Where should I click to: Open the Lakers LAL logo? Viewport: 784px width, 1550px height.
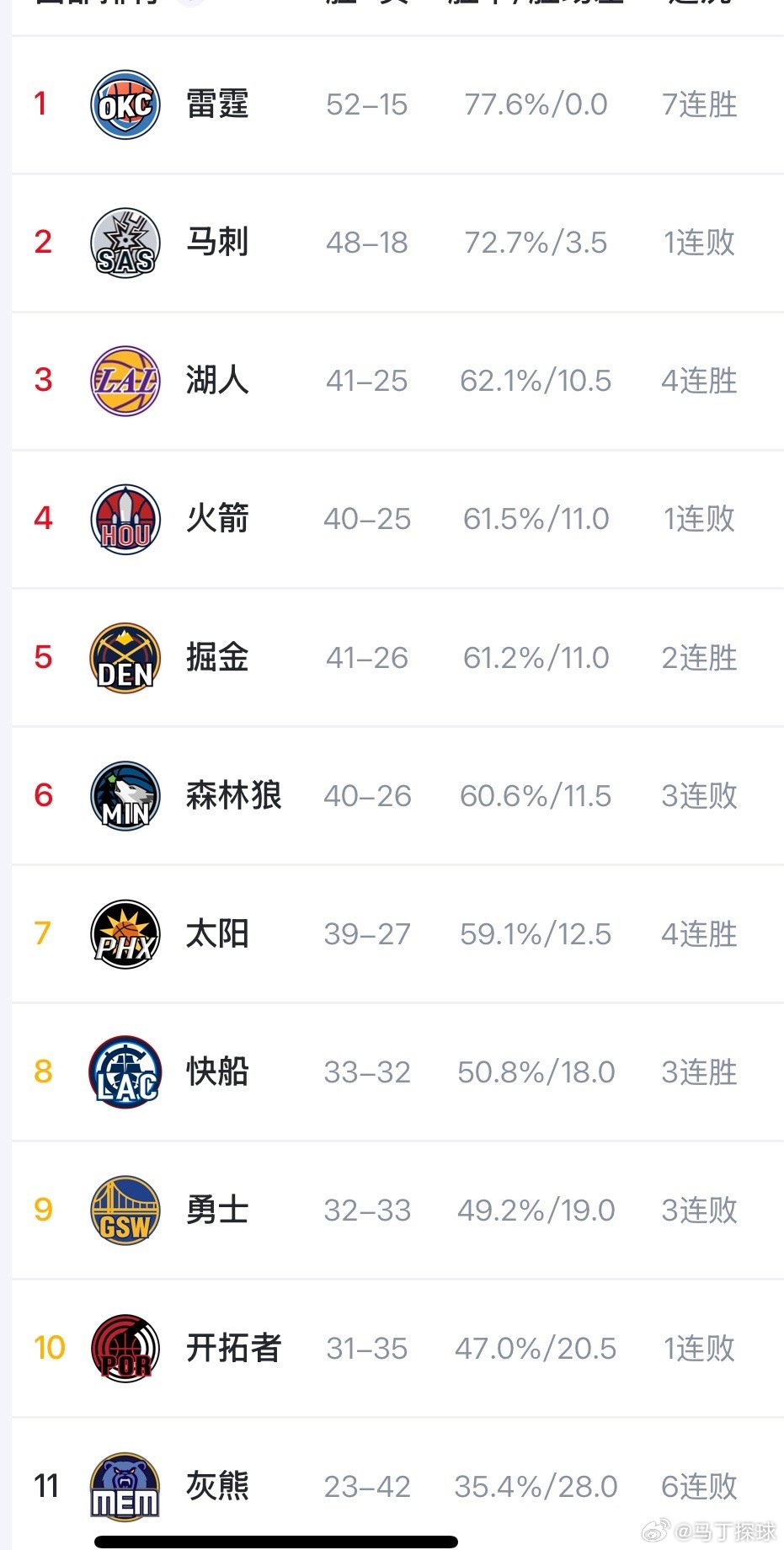point(125,381)
